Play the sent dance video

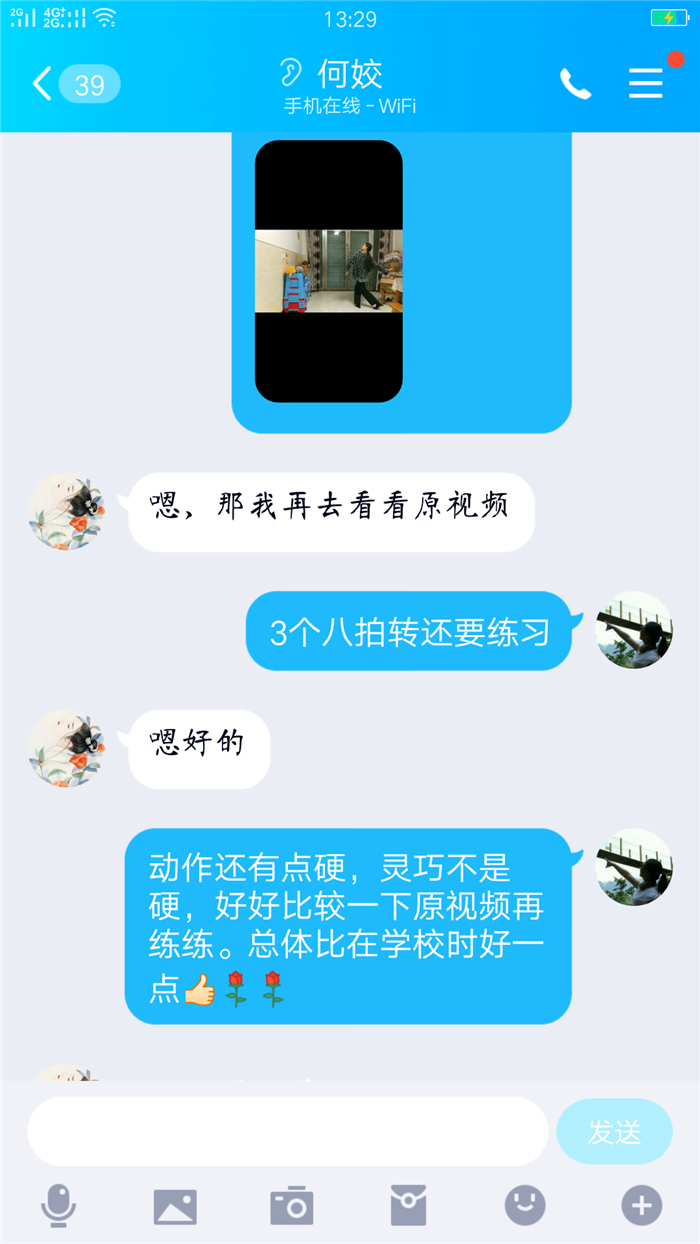[329, 271]
